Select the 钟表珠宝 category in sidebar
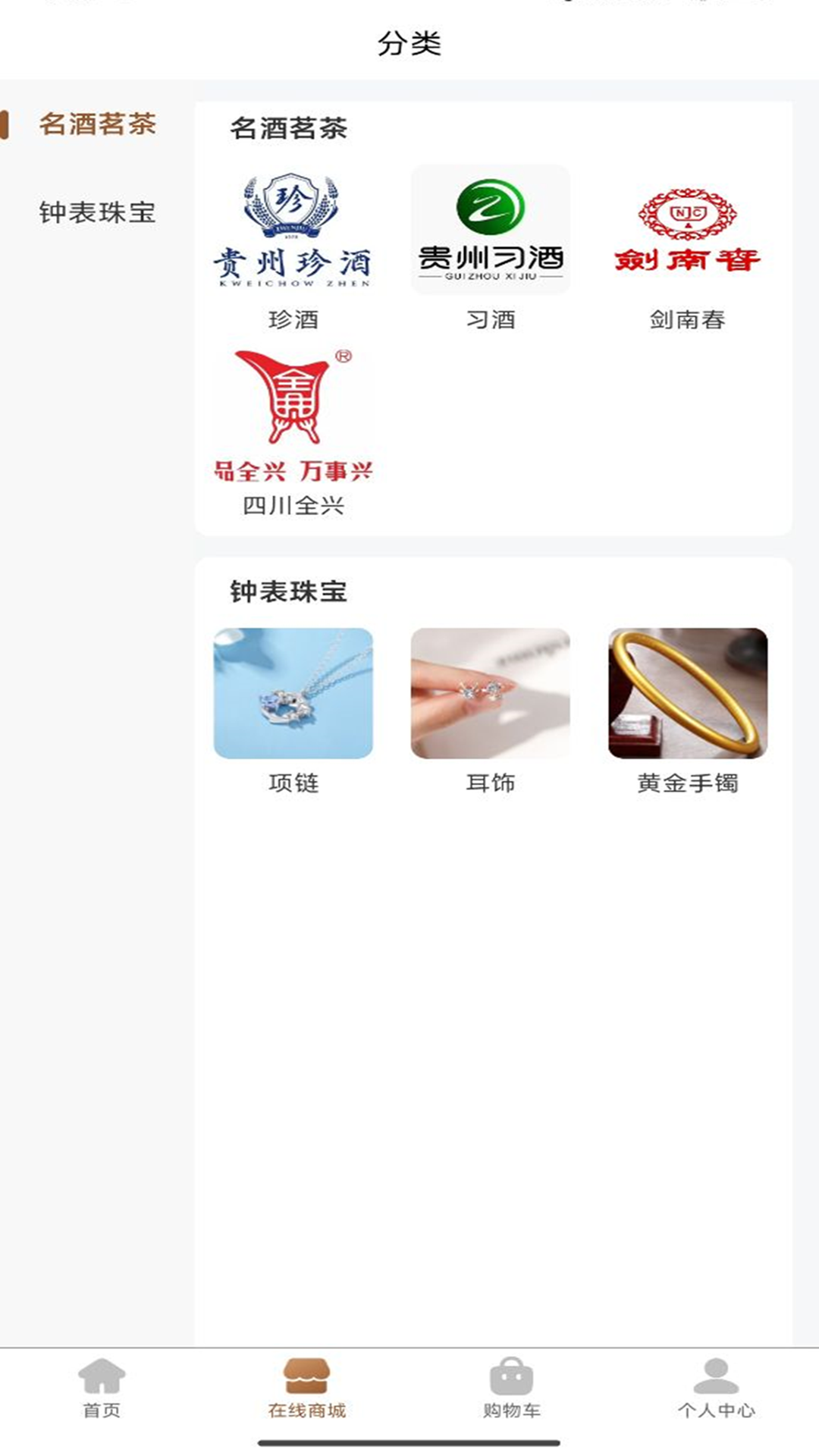The width and height of the screenshot is (819, 1456). (97, 212)
